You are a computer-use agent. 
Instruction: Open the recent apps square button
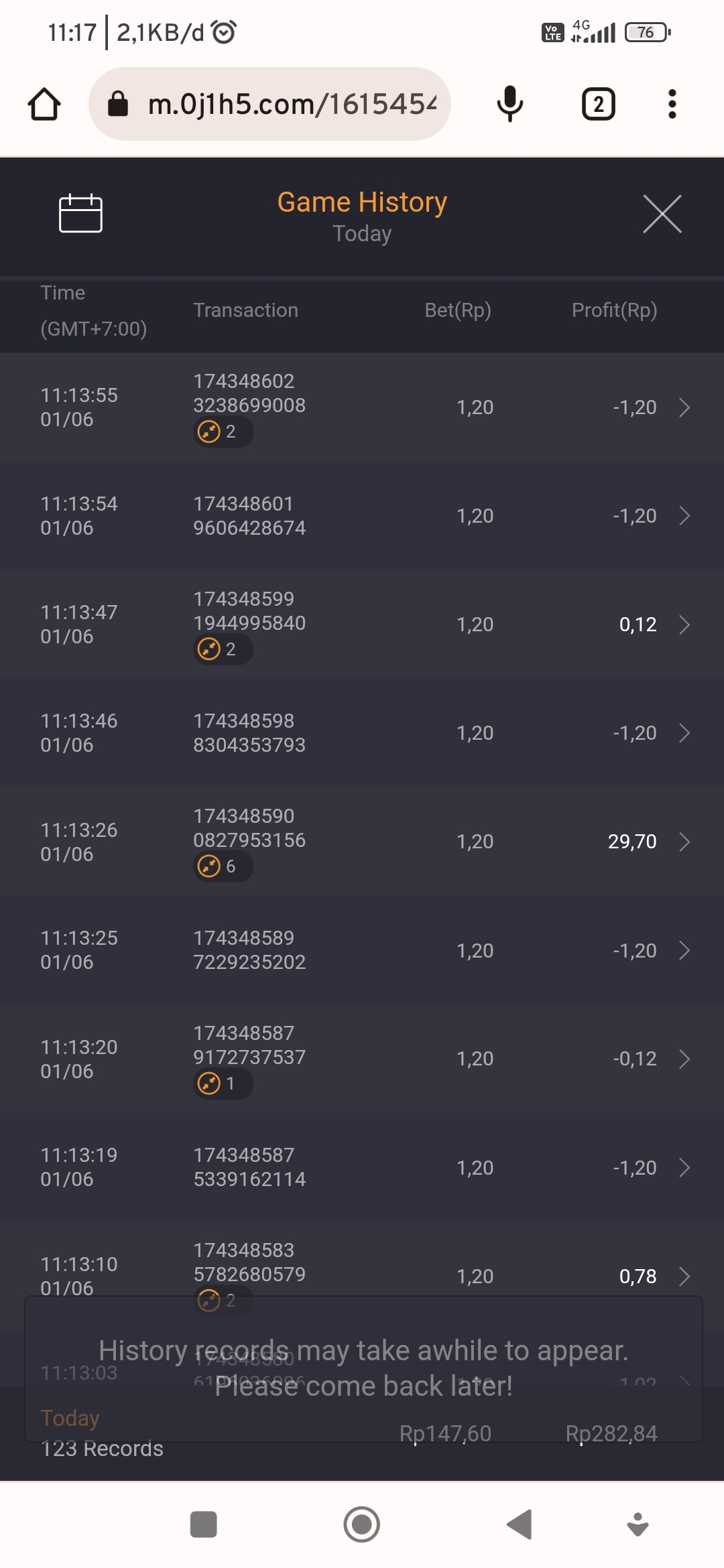(x=204, y=1524)
